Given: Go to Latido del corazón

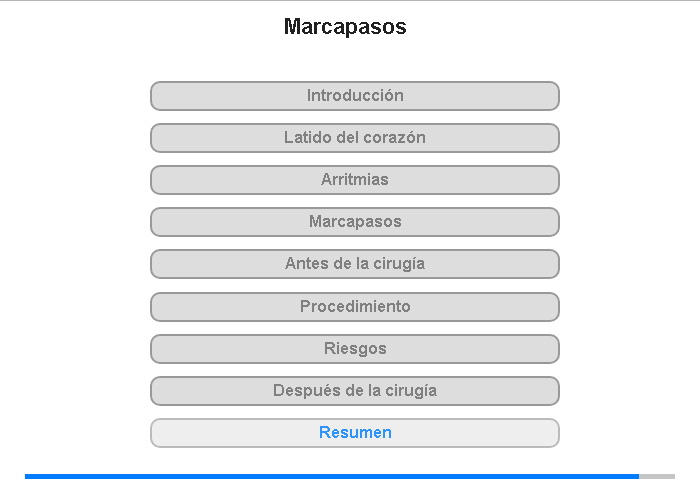Looking at the screenshot, I should point(355,138).
